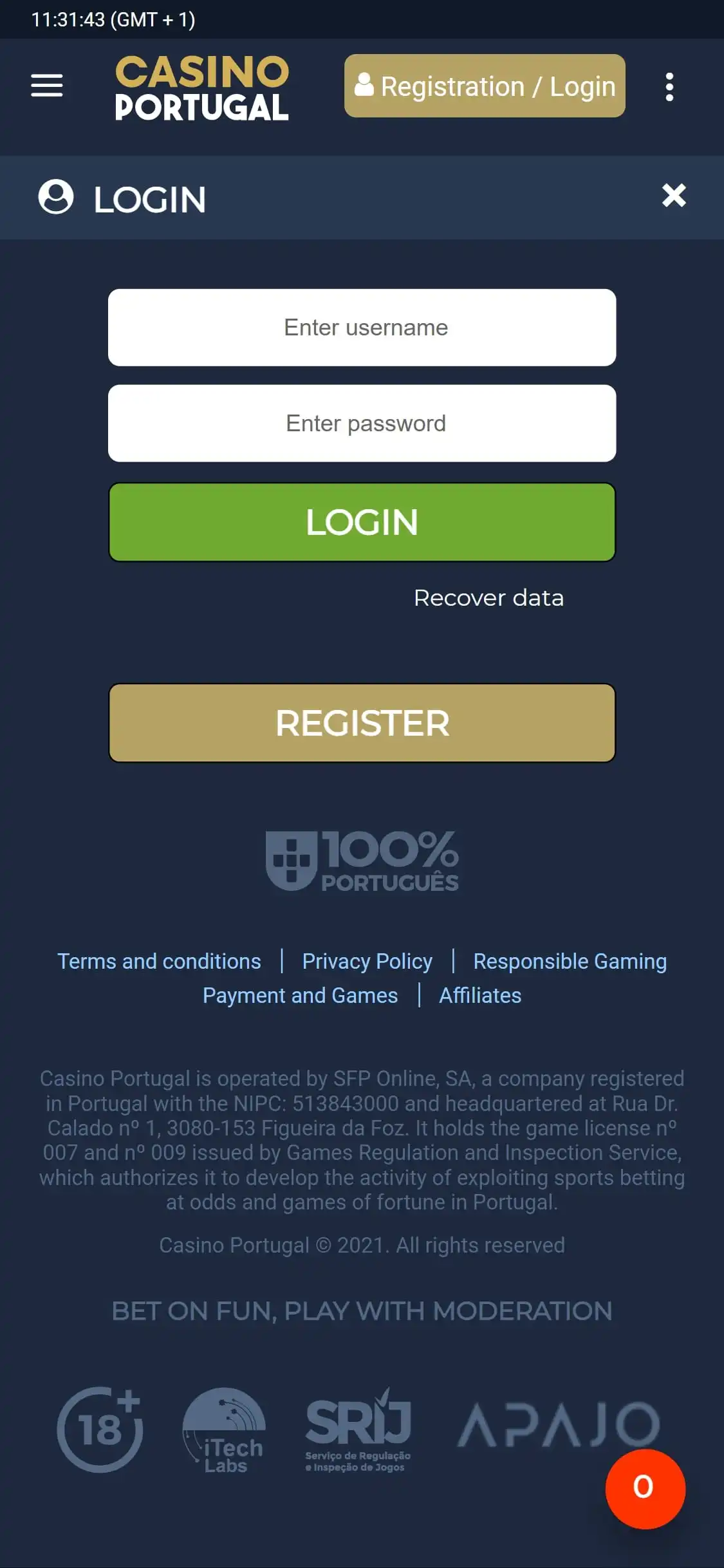The height and width of the screenshot is (1568, 724).
Task: Open Terms and conditions
Action: tap(159, 961)
